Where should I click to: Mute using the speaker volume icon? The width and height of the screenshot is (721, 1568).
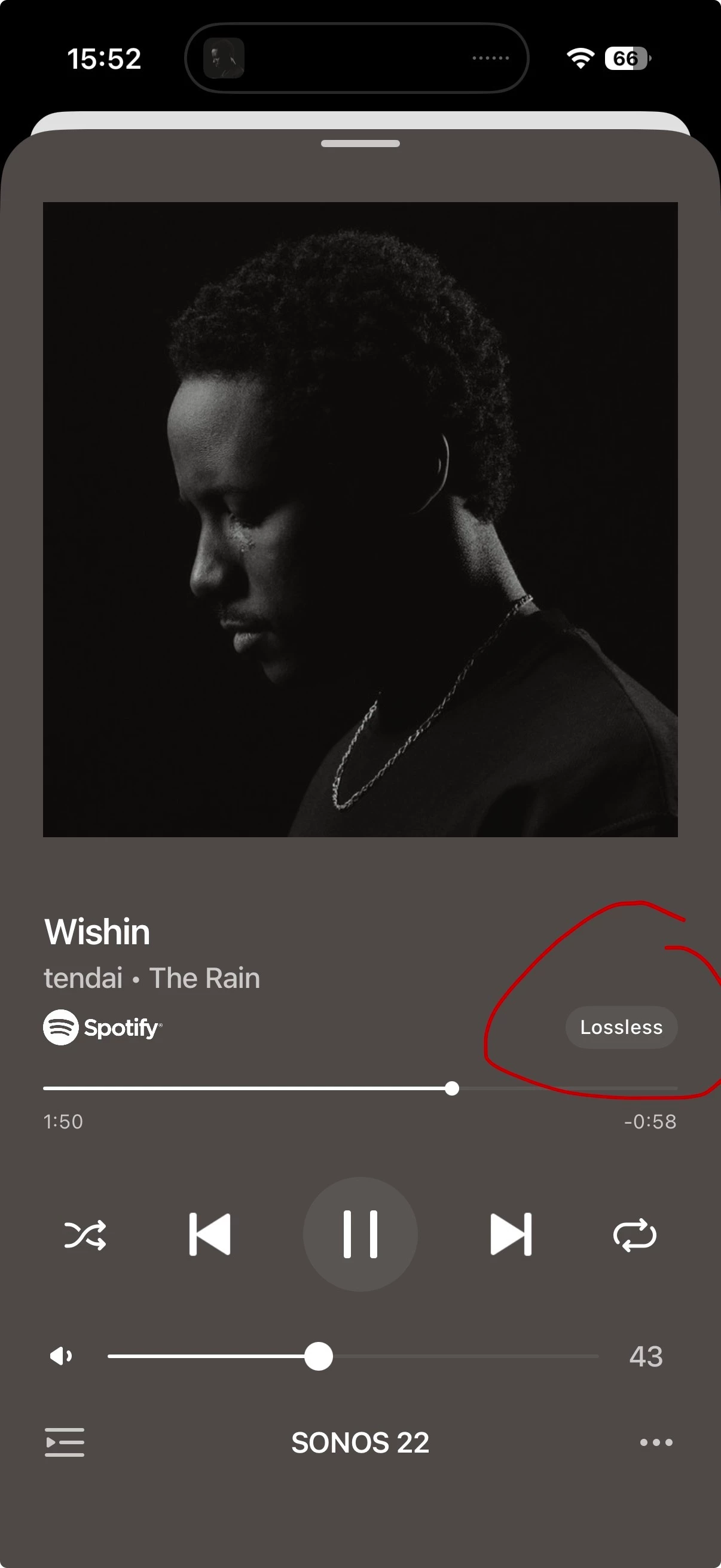click(x=61, y=1356)
